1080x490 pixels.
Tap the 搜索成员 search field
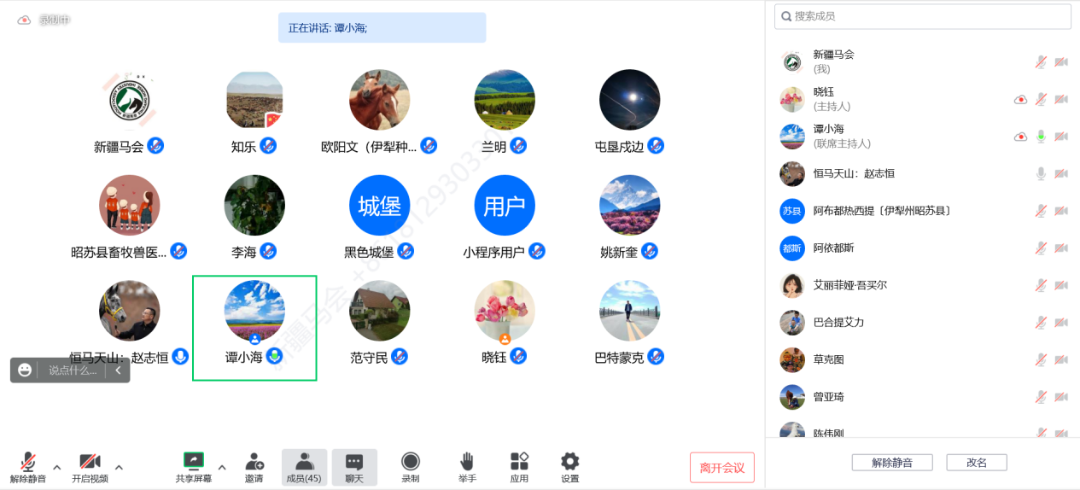click(x=923, y=16)
